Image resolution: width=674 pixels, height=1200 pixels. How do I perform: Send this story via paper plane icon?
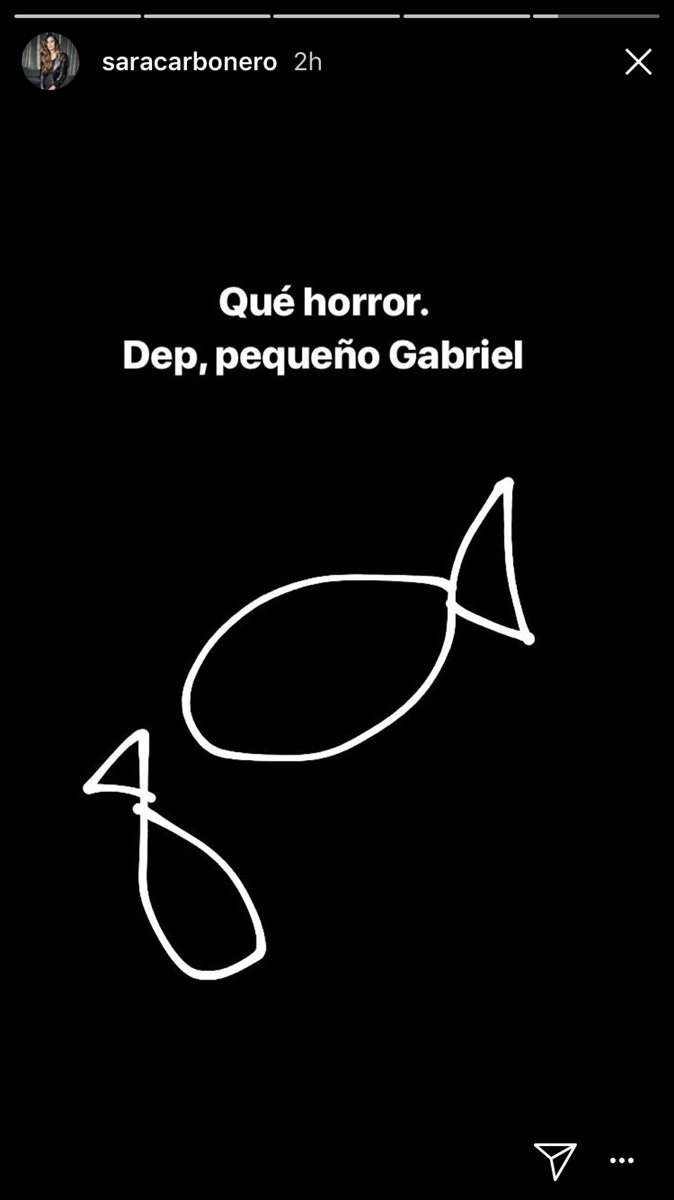555,1160
